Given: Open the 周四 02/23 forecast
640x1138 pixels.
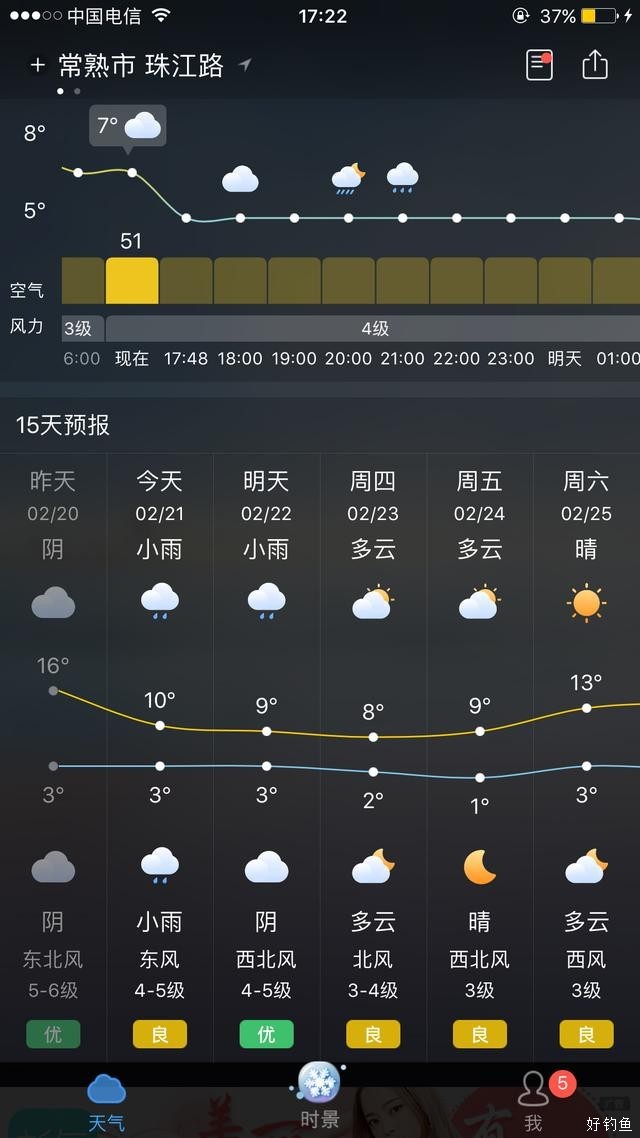Looking at the screenshot, I should (x=373, y=497).
